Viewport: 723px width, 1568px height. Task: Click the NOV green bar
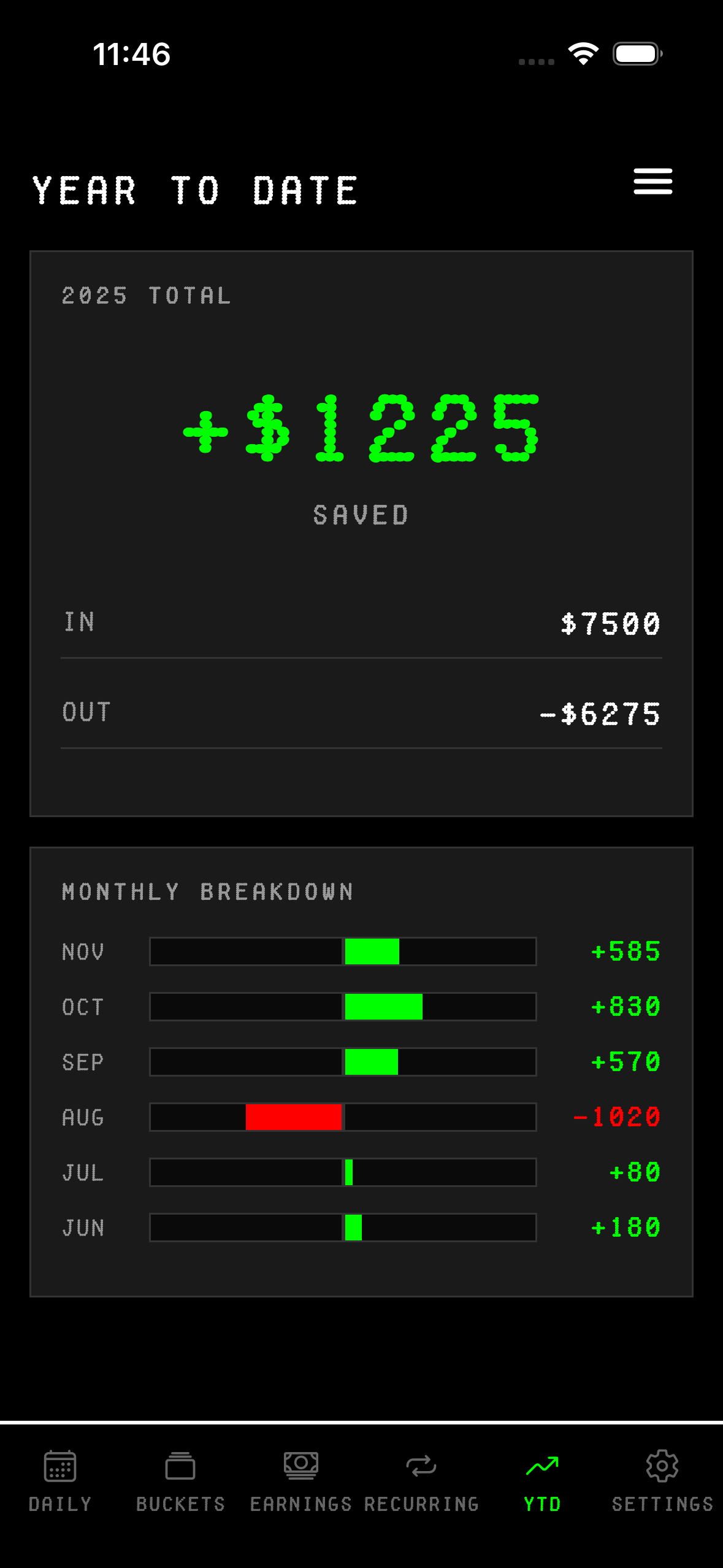point(371,951)
